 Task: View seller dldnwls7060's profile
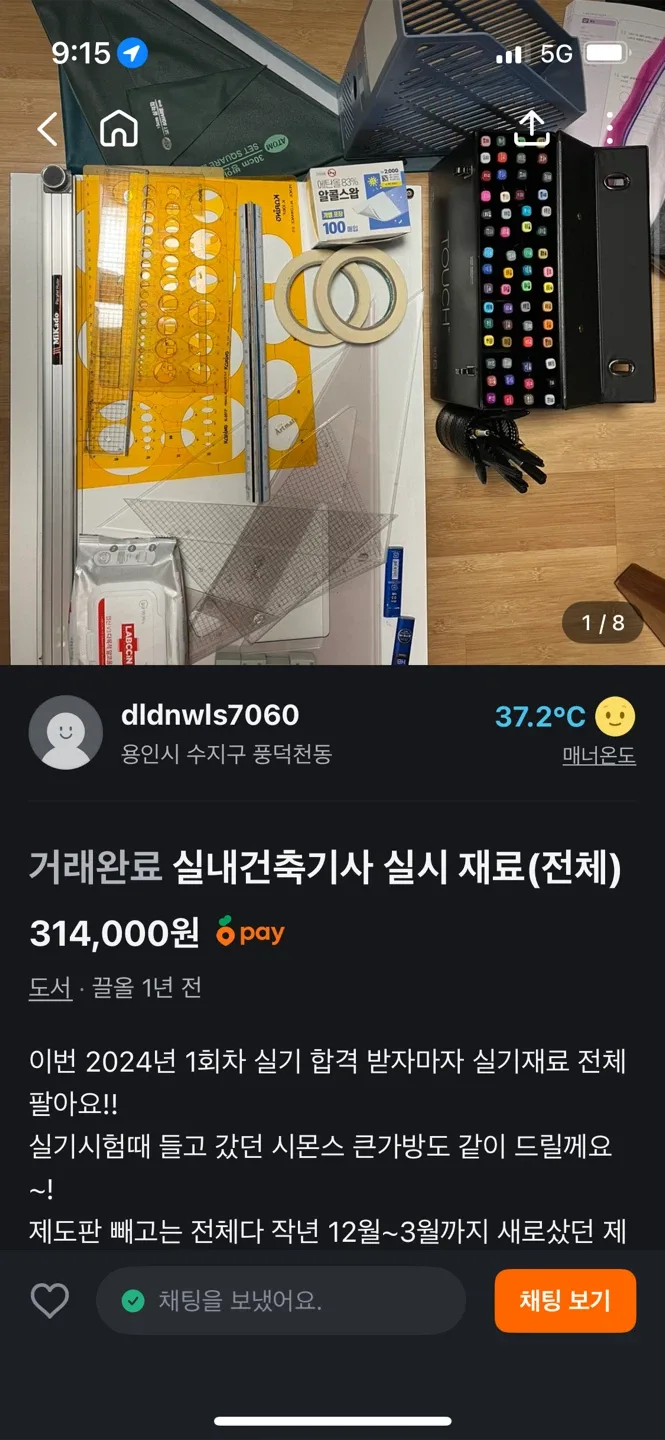[x=209, y=715]
